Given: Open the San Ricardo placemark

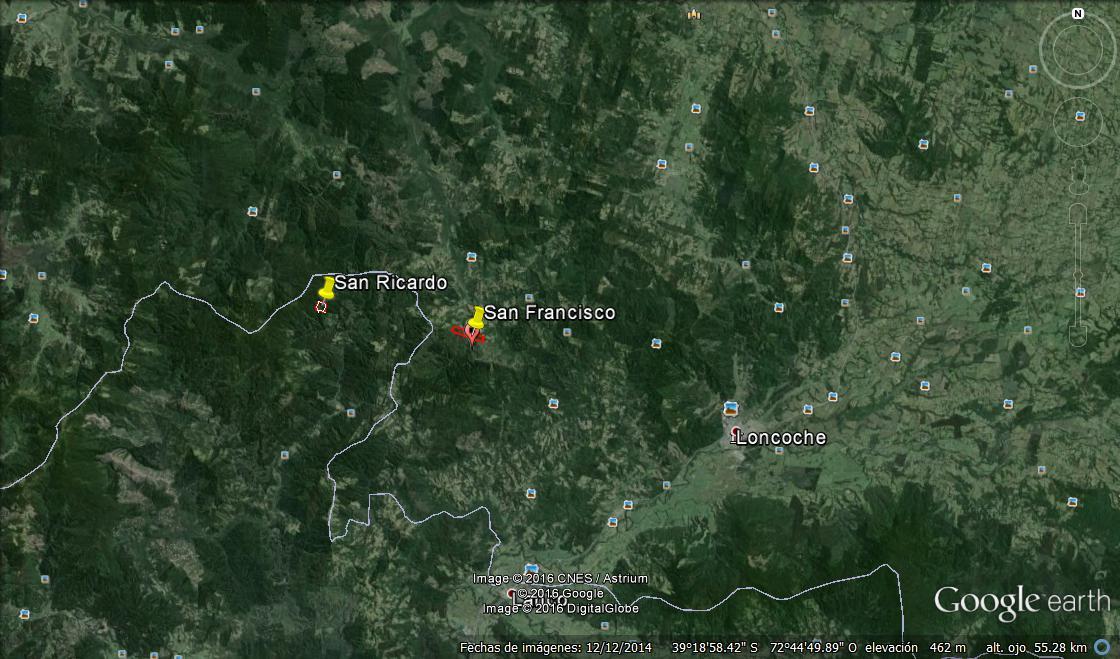Looking at the screenshot, I should click(x=326, y=289).
